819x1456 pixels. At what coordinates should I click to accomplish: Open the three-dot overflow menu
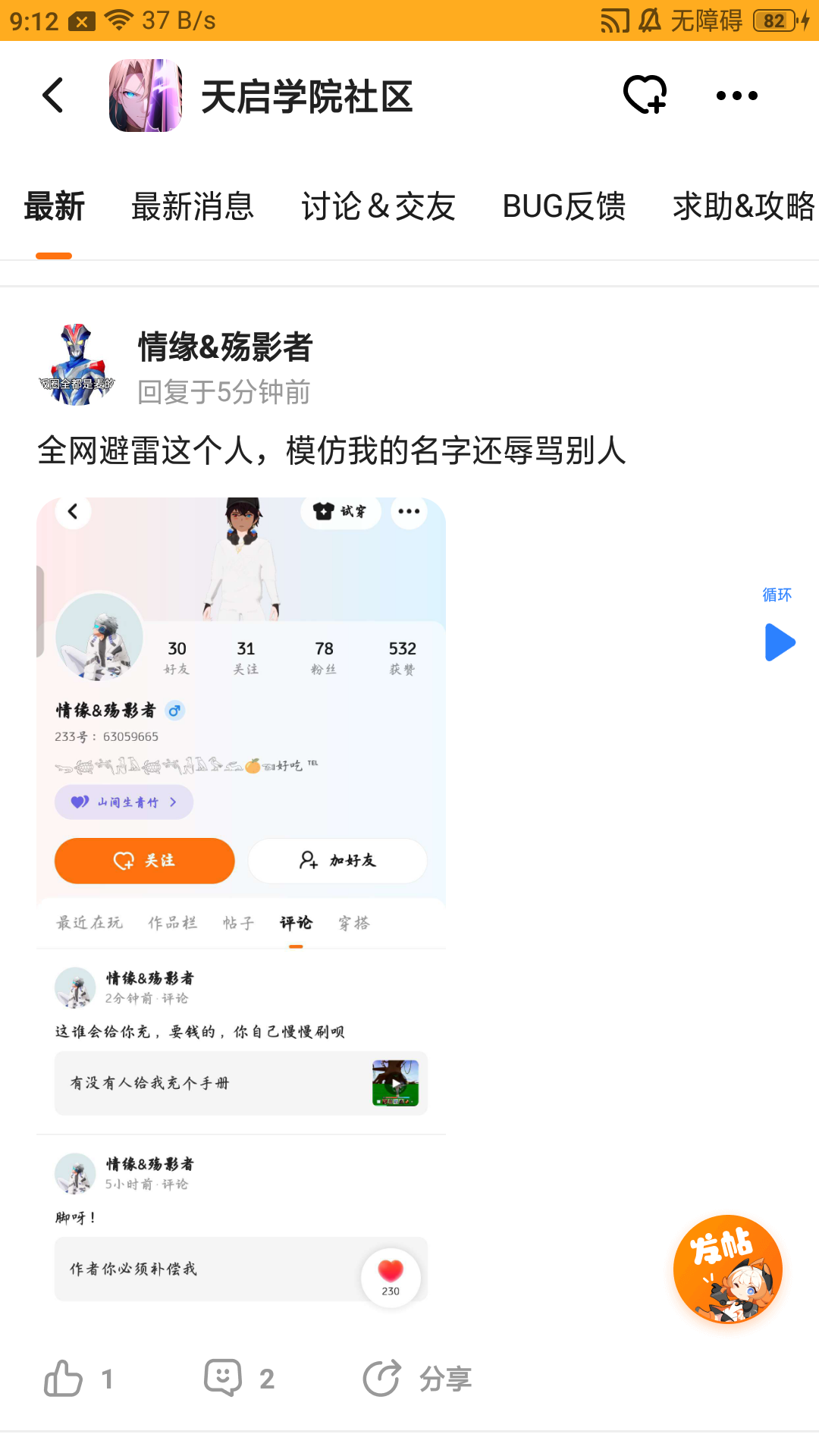click(736, 96)
